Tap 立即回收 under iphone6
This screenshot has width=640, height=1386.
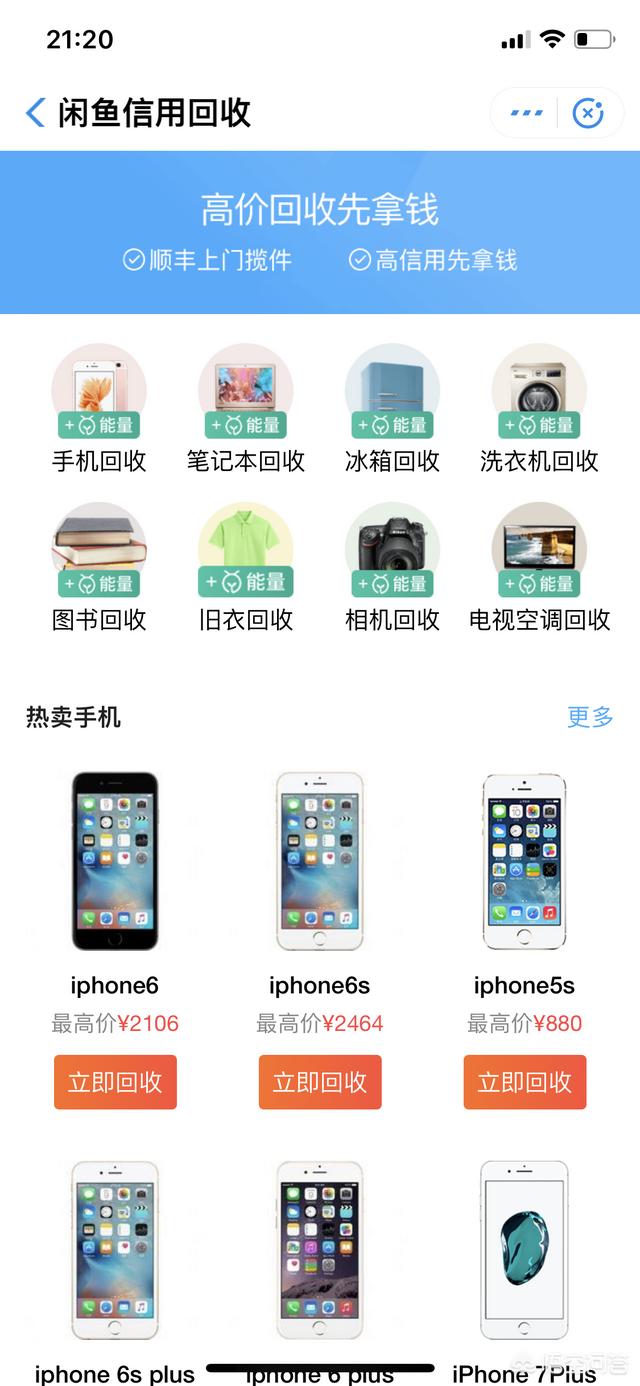coord(115,1082)
